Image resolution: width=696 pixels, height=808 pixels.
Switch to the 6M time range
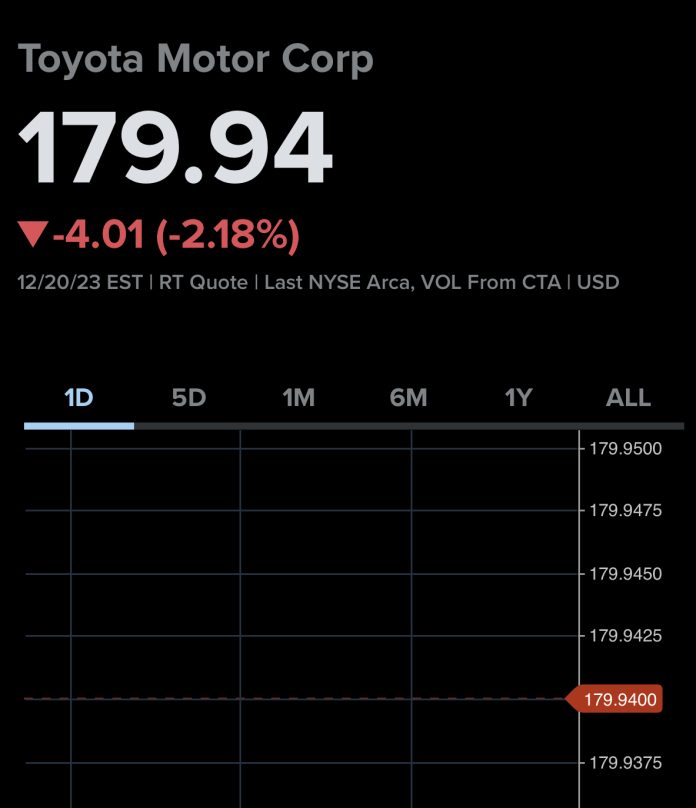(x=408, y=398)
